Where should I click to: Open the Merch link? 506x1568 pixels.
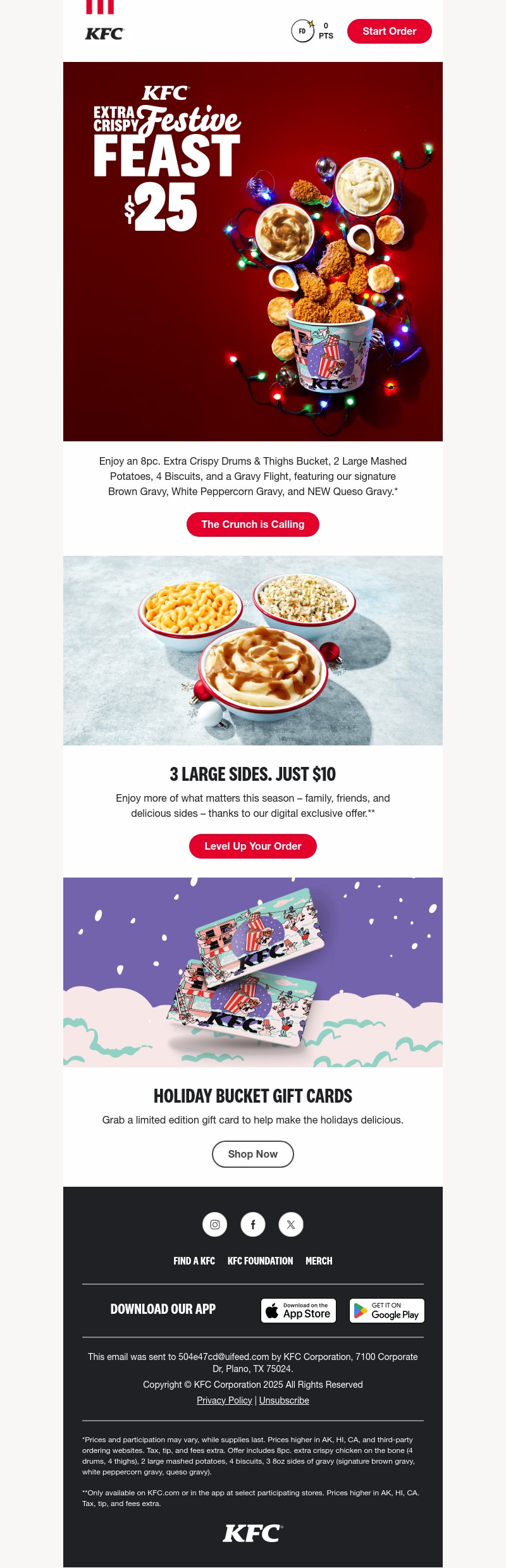[x=319, y=1261]
